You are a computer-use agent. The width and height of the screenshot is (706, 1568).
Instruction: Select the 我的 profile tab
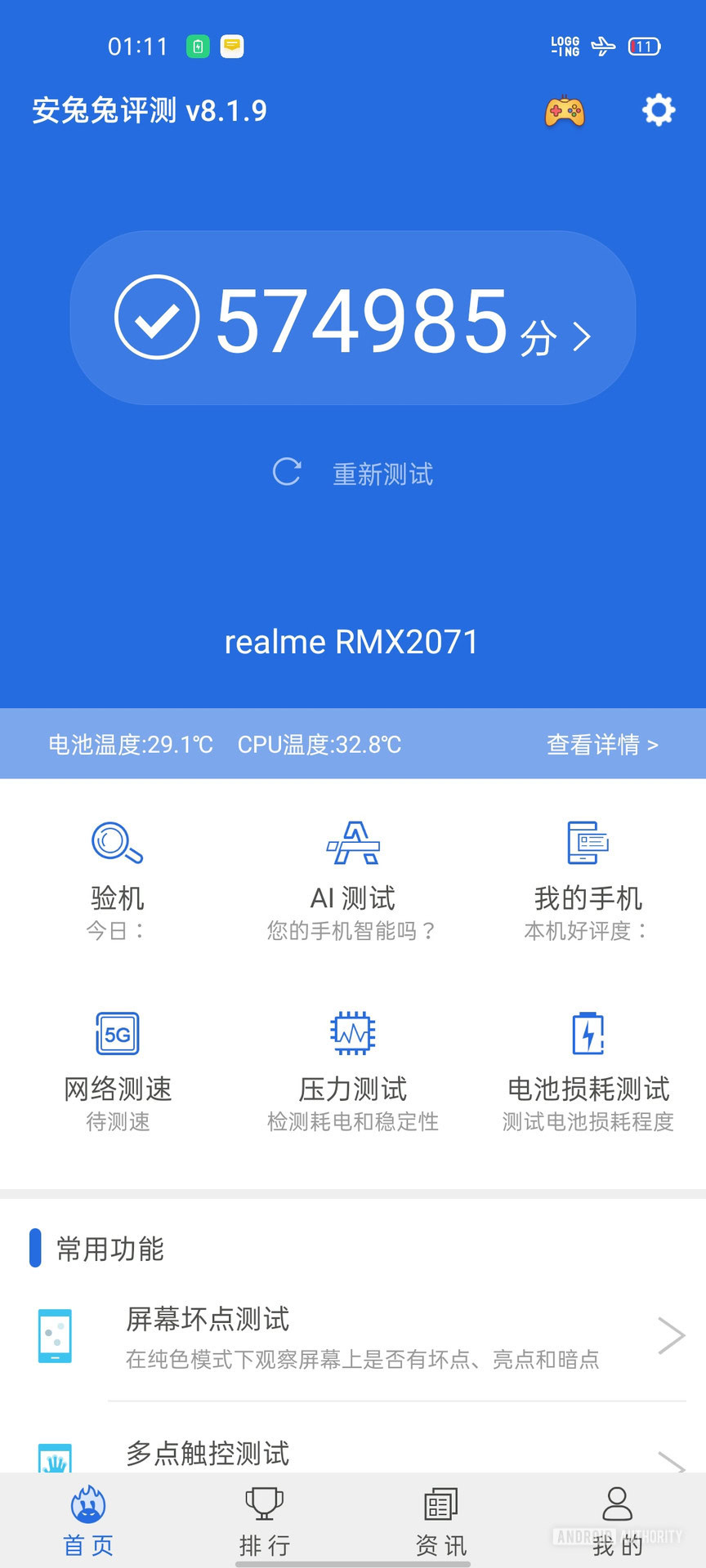pyautogui.click(x=618, y=1521)
